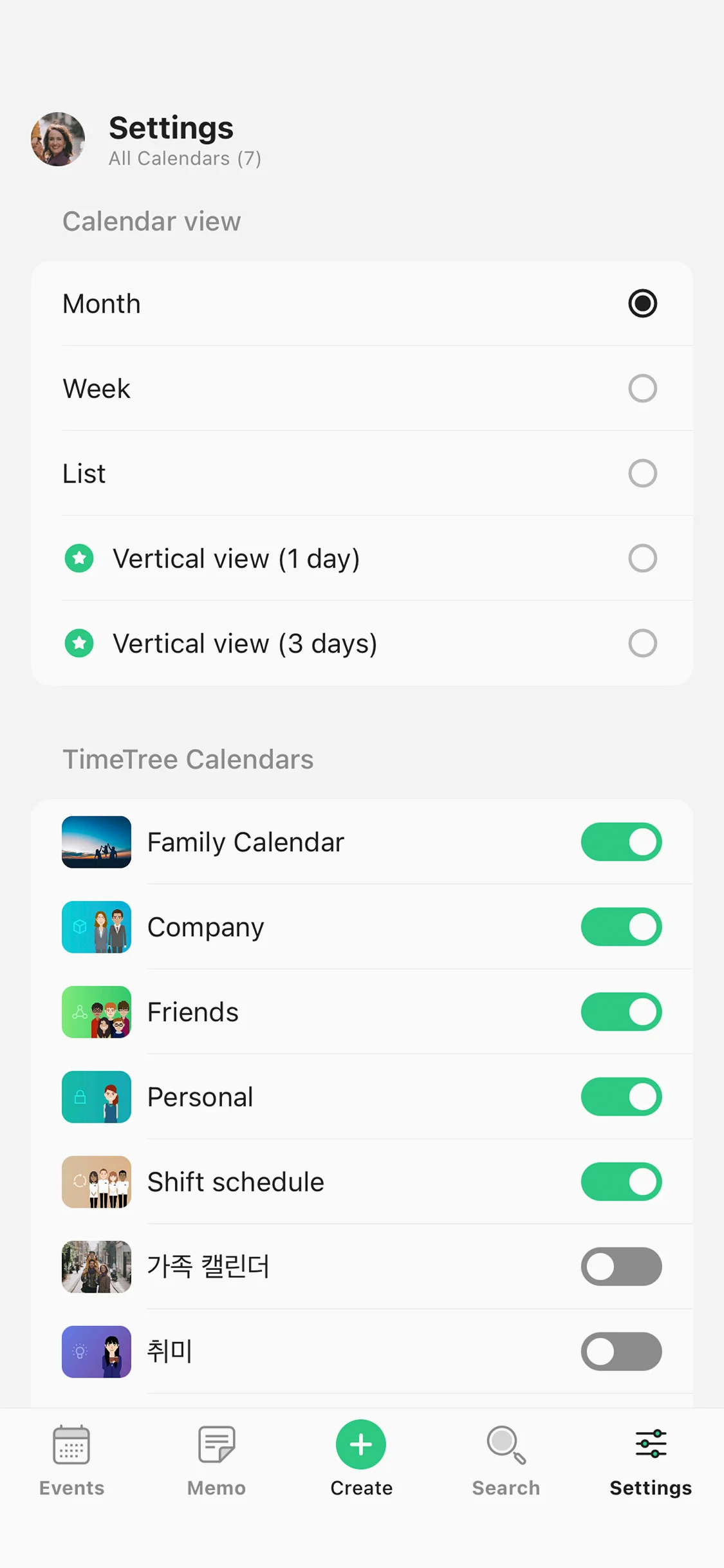Hide the Friends calendar
This screenshot has height=1568, width=724.
[621, 1012]
